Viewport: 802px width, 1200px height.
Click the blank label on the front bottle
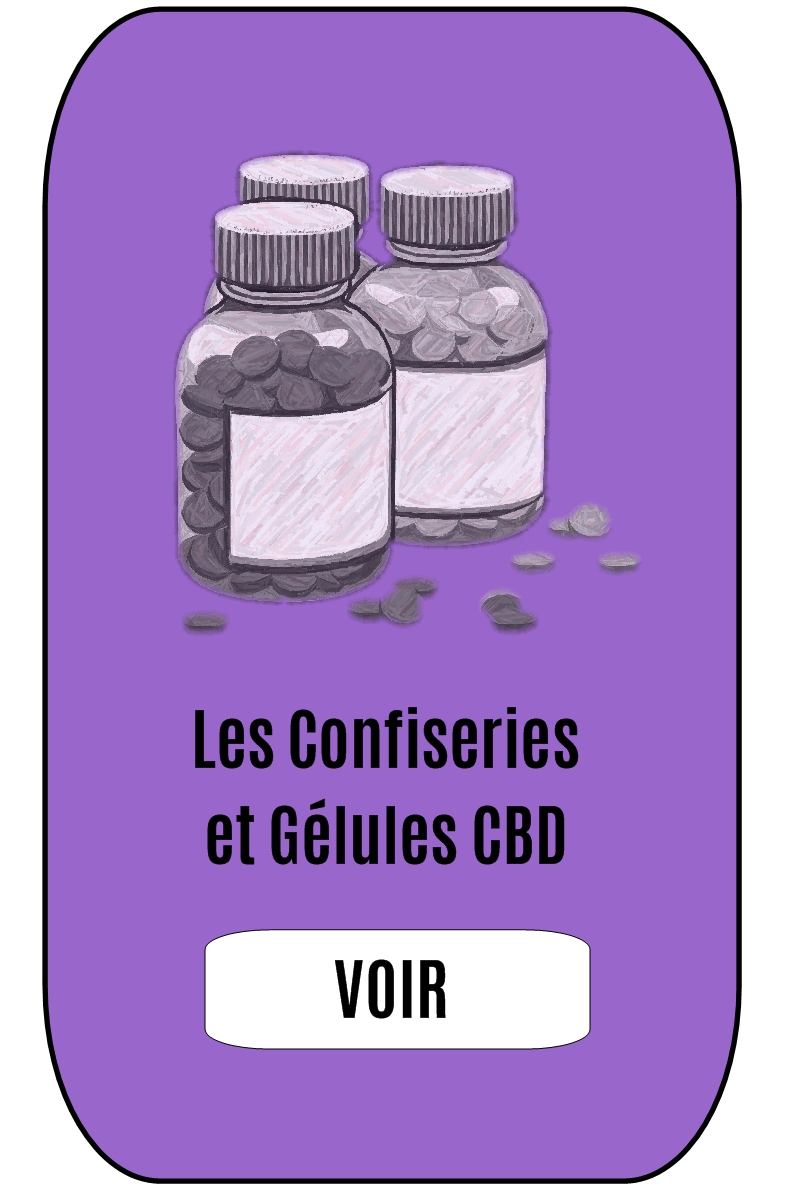click(x=310, y=480)
